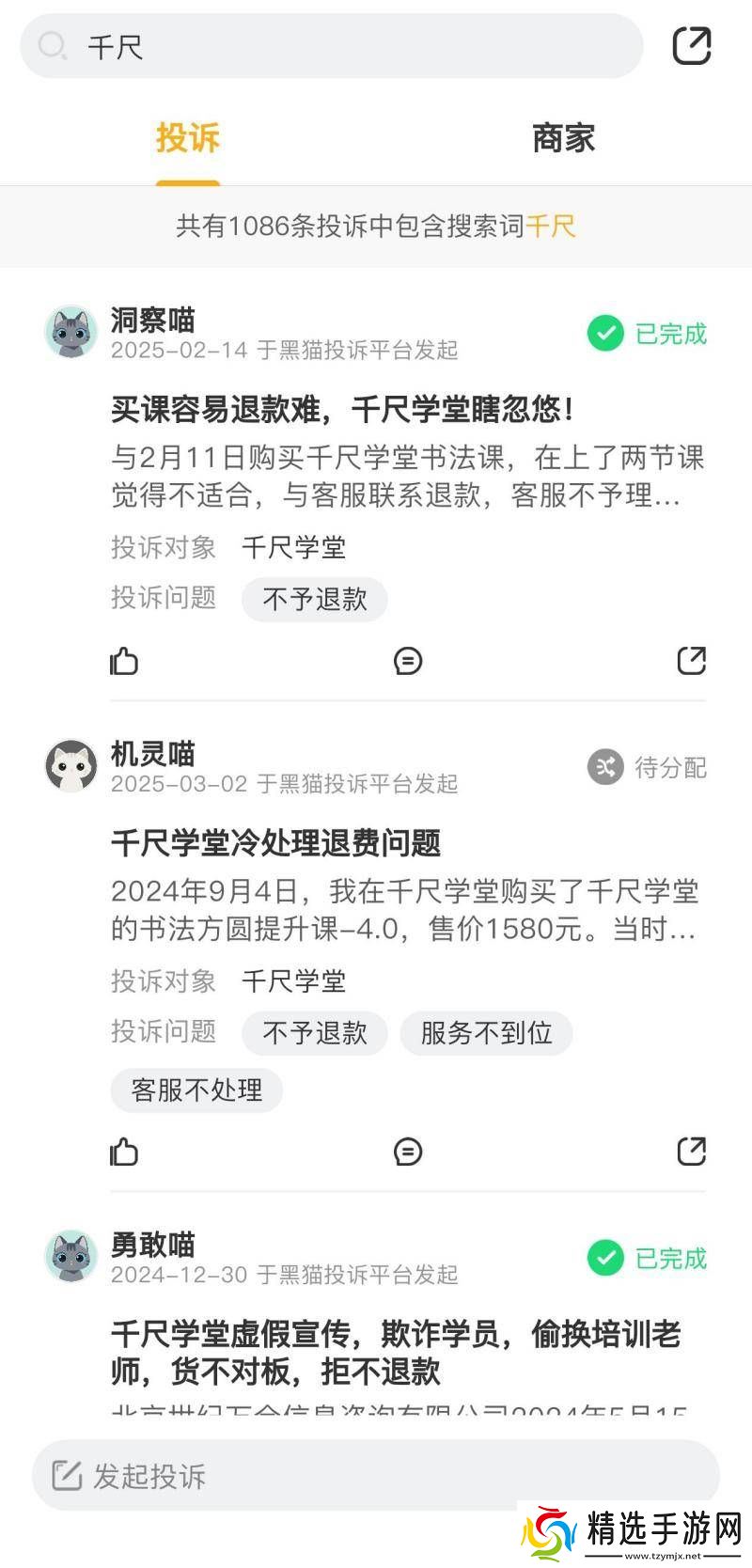The image size is (752, 1568).
Task: Open 勇敢喵's complaint about 虚假宣传
Action: click(395, 1352)
